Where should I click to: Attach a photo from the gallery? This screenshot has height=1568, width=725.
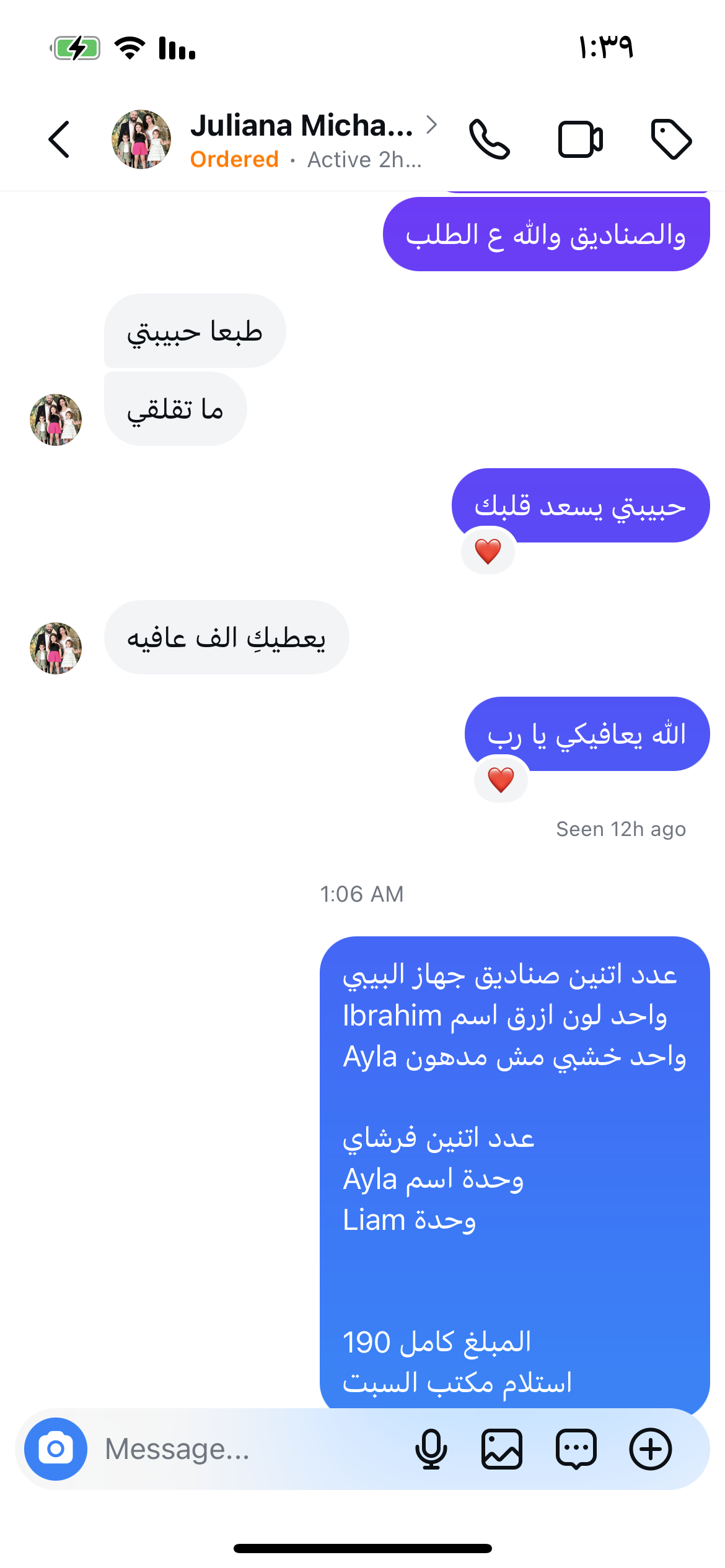pos(502,1449)
